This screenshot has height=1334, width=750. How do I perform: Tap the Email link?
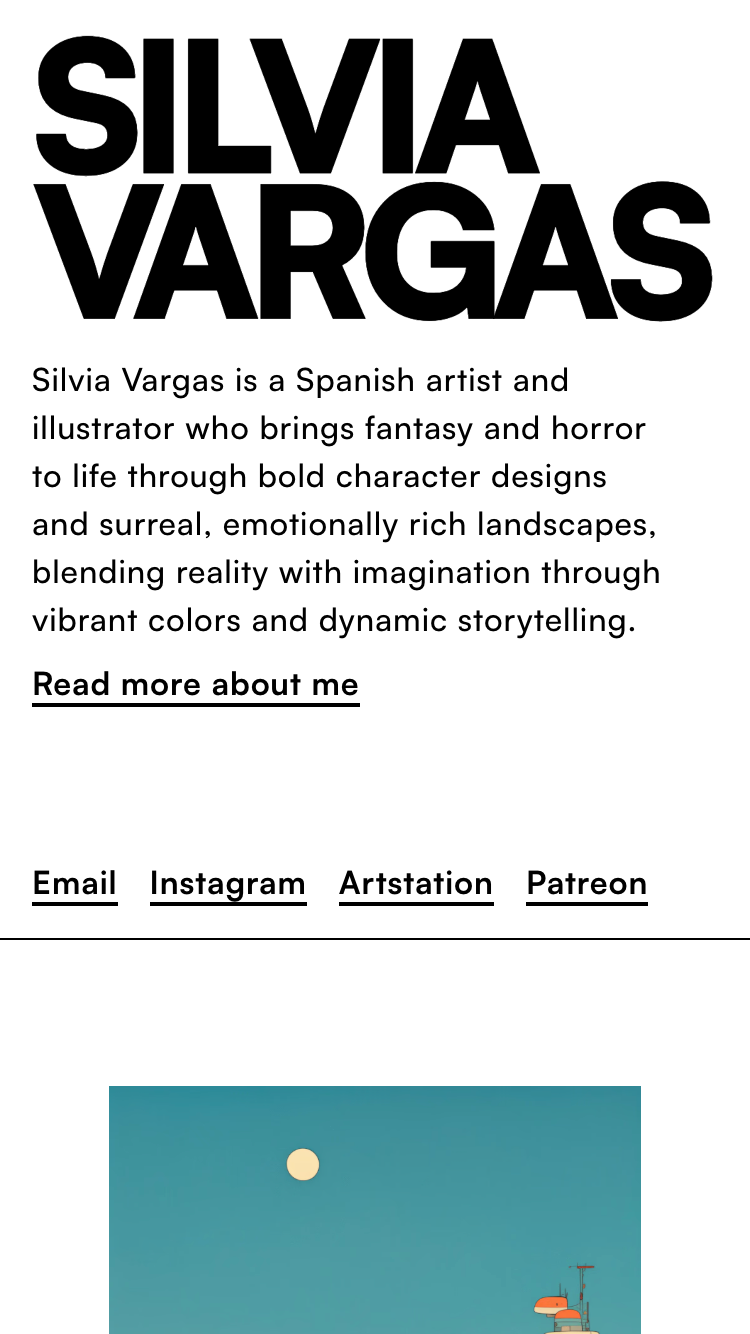[75, 884]
